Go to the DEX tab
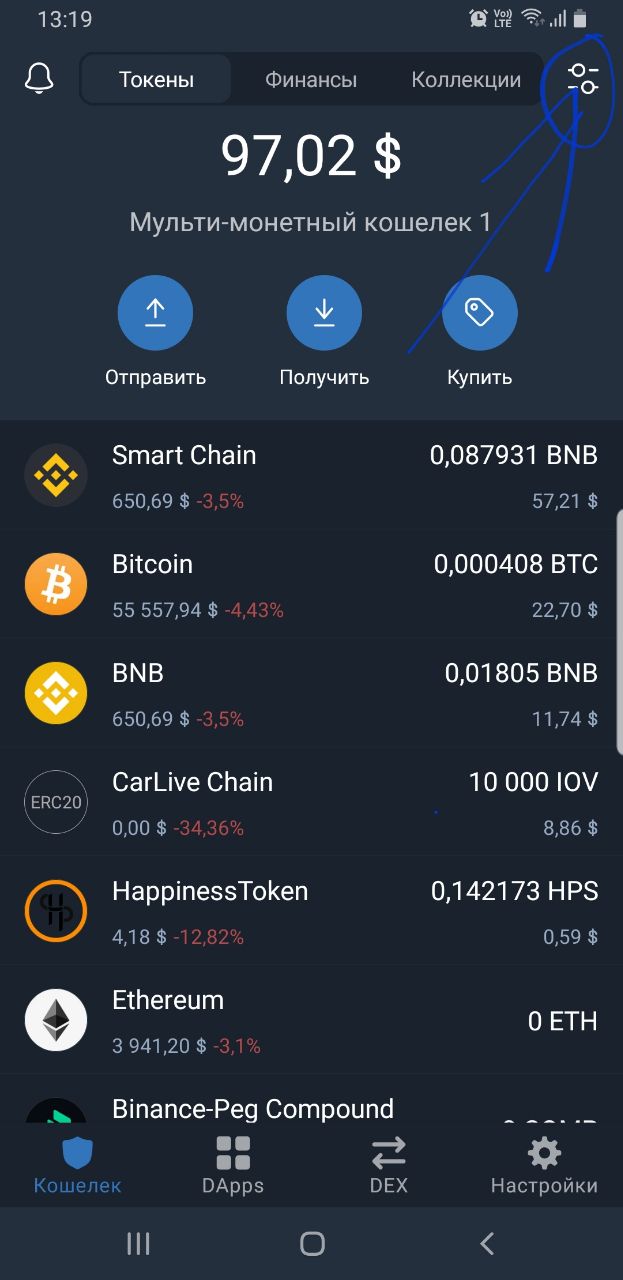The image size is (623, 1280). pyautogui.click(x=389, y=1166)
